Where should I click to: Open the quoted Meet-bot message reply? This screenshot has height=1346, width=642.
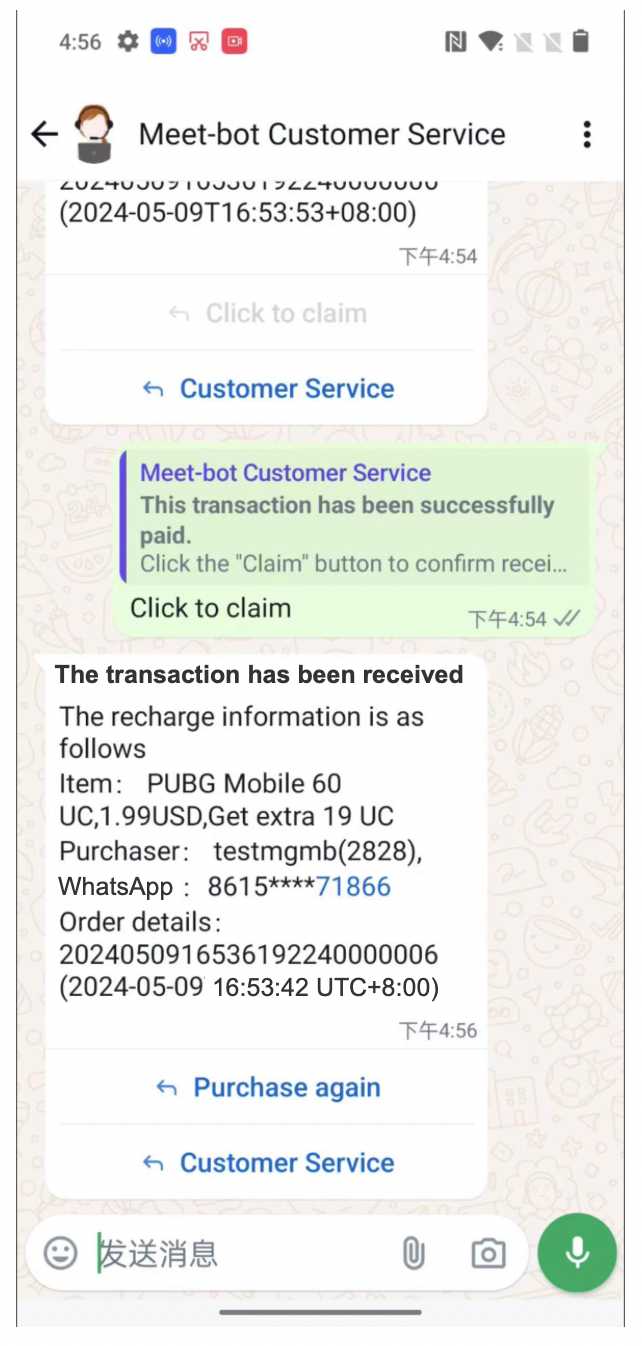[353, 517]
